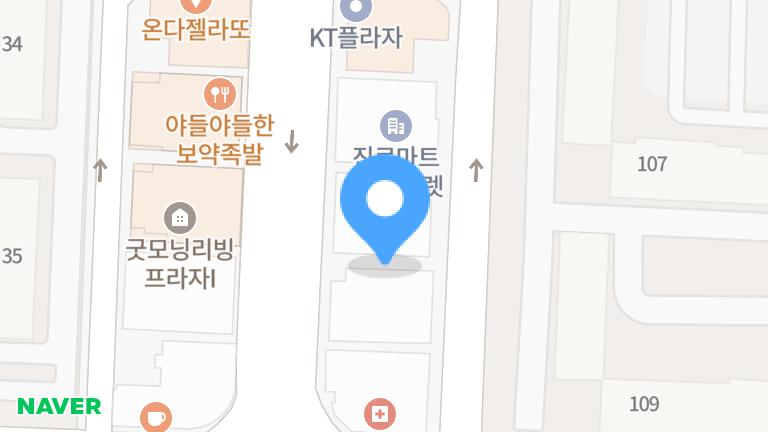The image size is (768, 432).
Task: Open the 굿모닝리빙프라자I building marker
Action: point(180,217)
